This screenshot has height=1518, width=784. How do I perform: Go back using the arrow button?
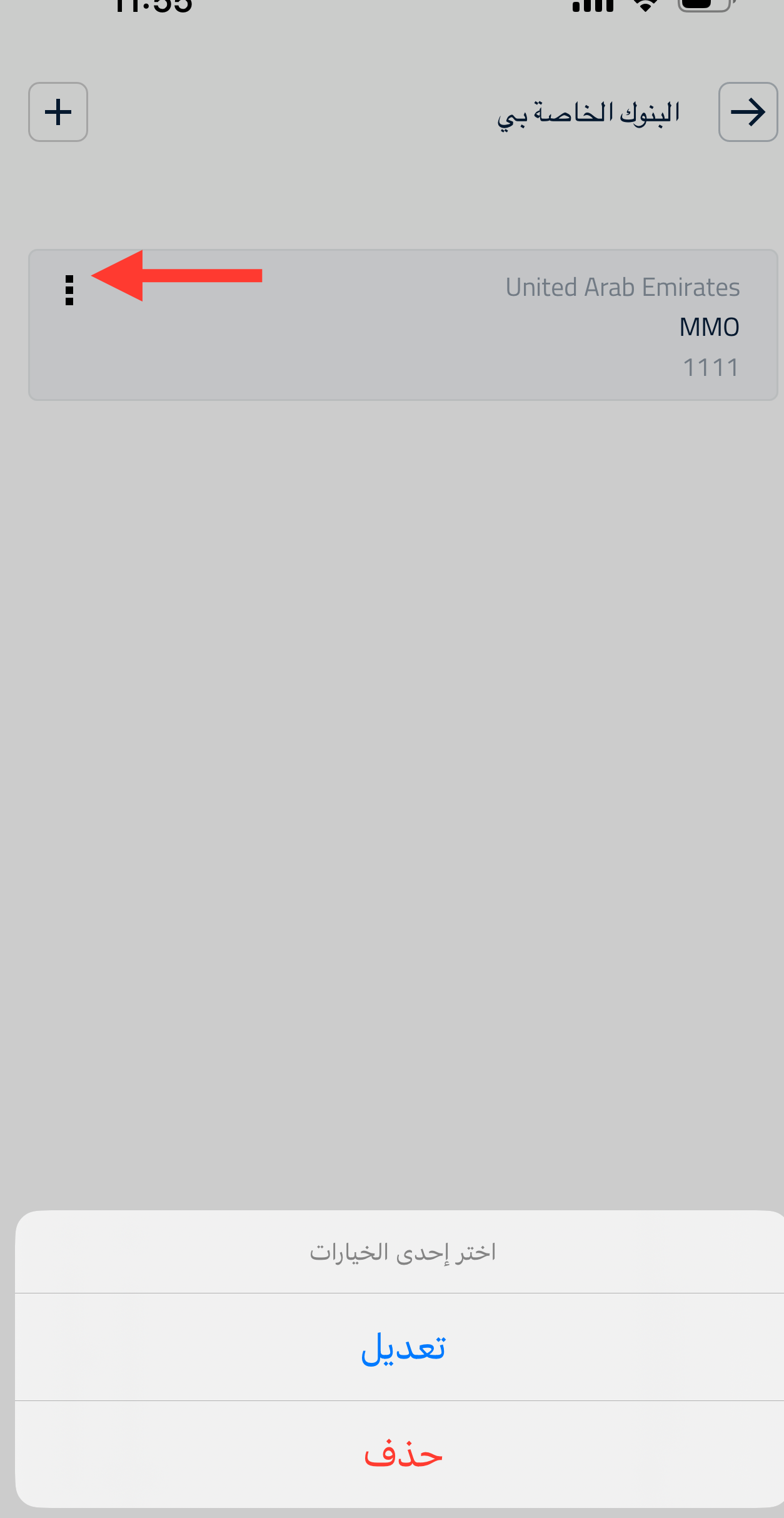(748, 112)
